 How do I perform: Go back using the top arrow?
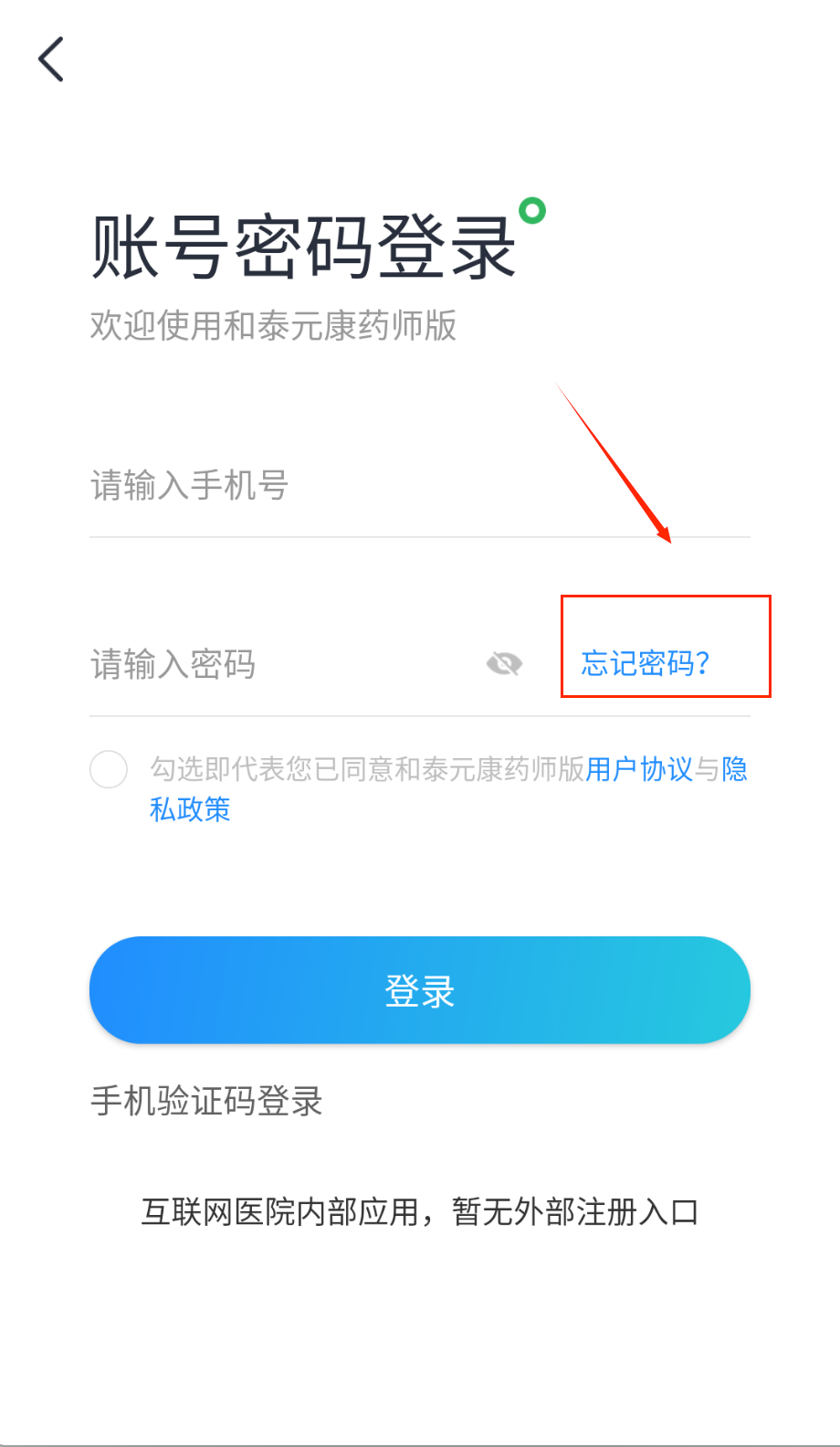click(x=51, y=60)
